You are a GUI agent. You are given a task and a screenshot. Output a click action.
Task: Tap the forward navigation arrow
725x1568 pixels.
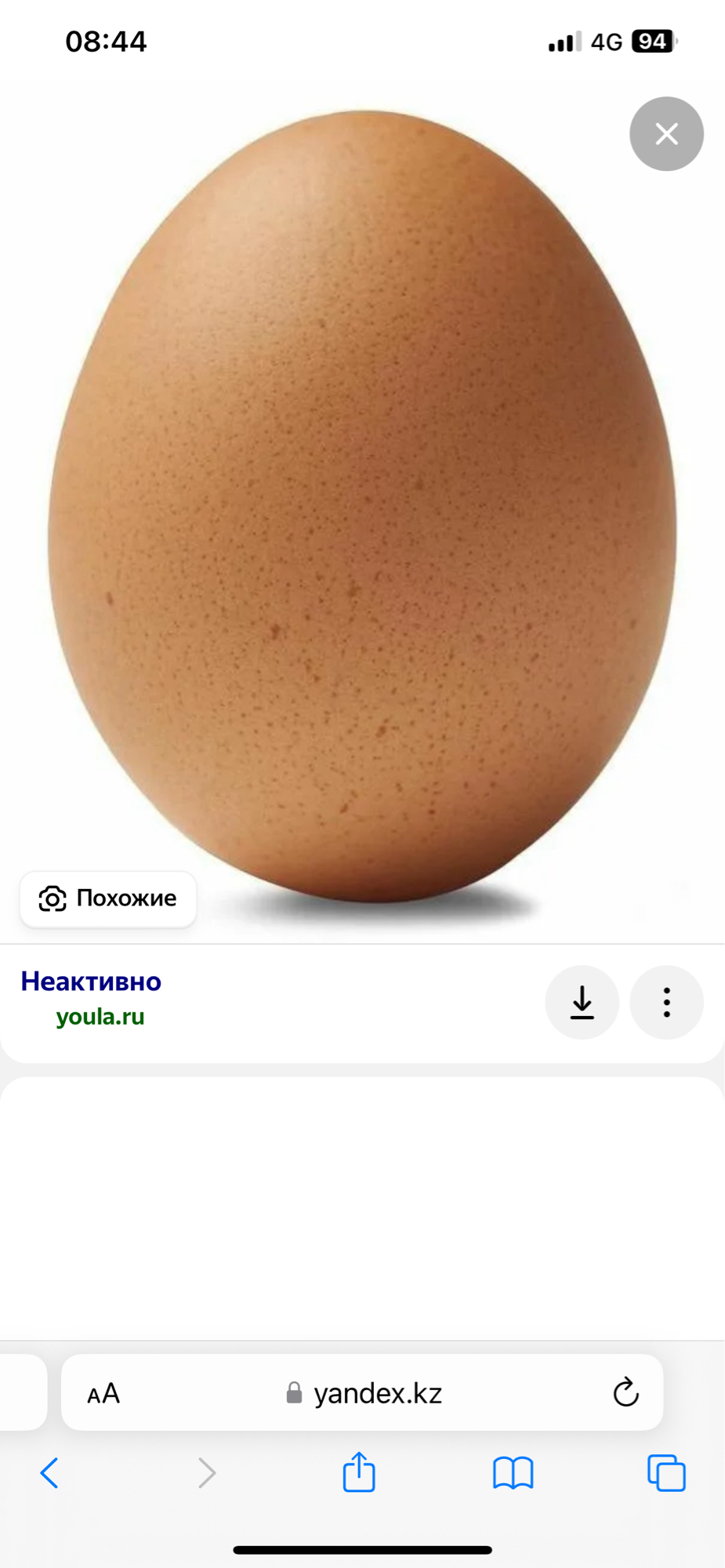point(206,1473)
